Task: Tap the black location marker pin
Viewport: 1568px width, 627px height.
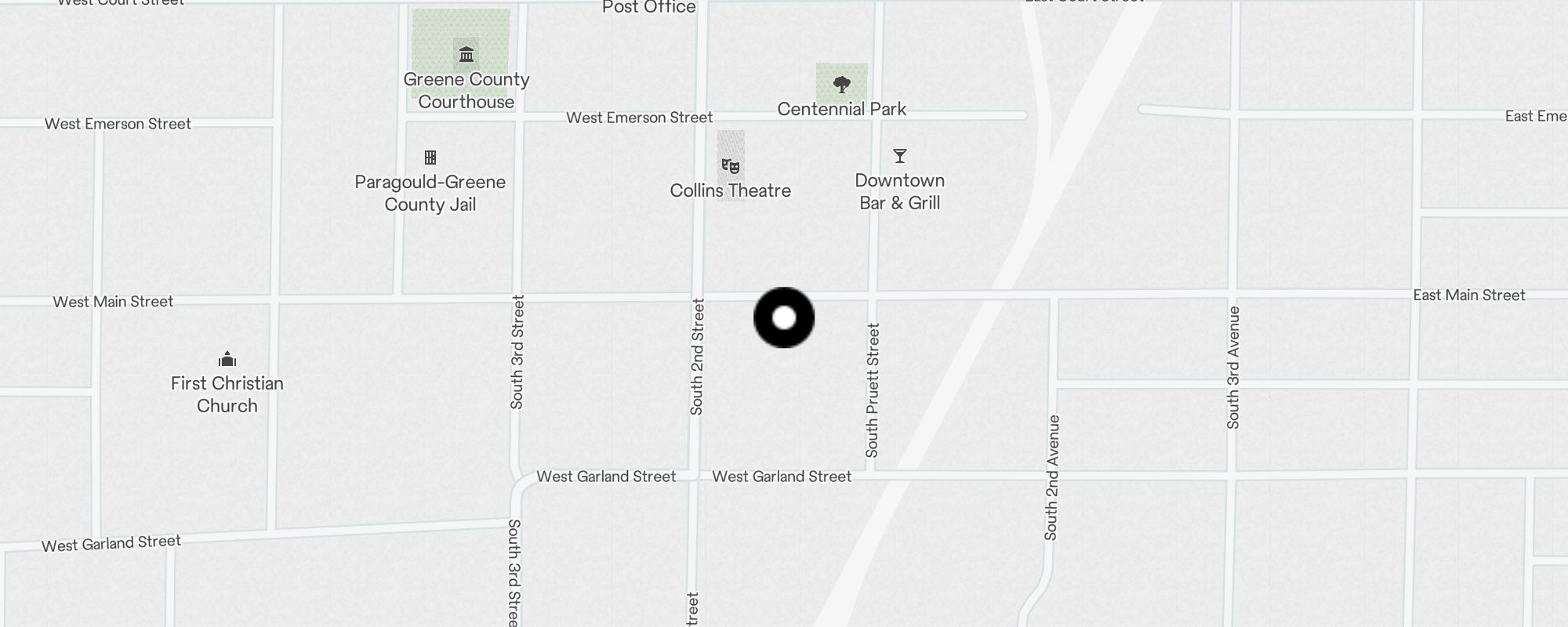Action: point(784,317)
